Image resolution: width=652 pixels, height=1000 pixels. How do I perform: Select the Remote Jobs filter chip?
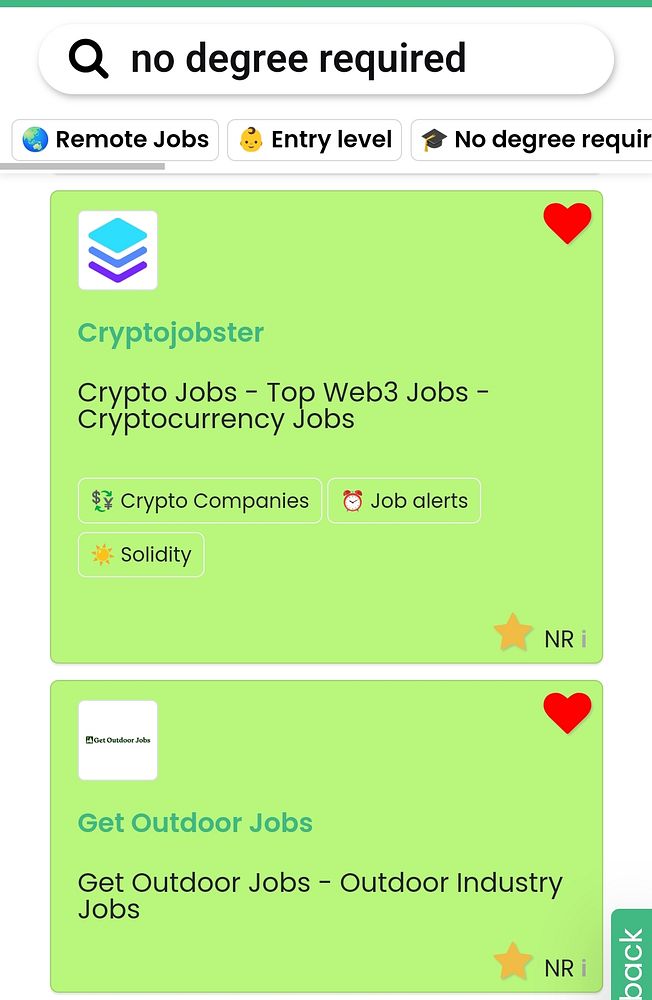(115, 140)
